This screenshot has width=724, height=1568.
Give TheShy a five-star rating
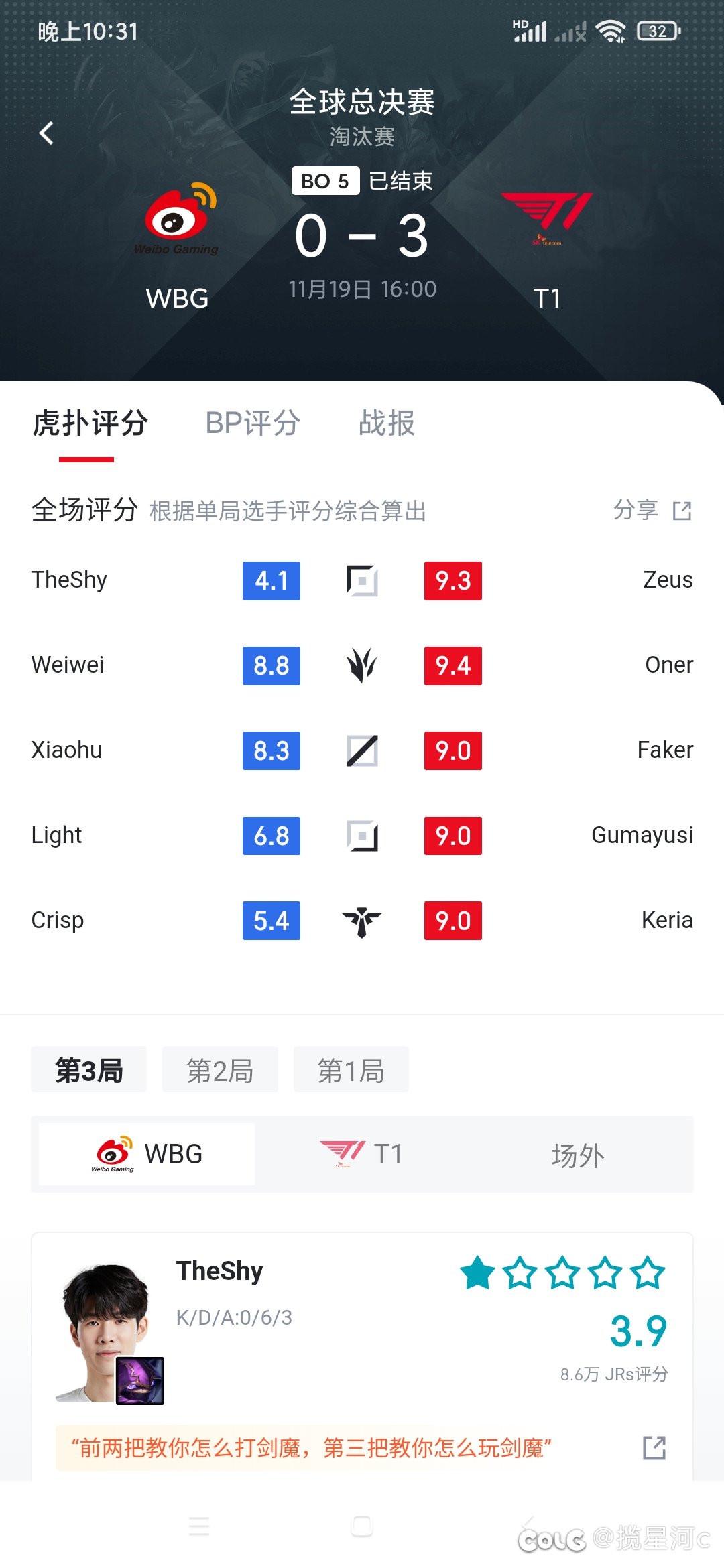click(x=648, y=1272)
